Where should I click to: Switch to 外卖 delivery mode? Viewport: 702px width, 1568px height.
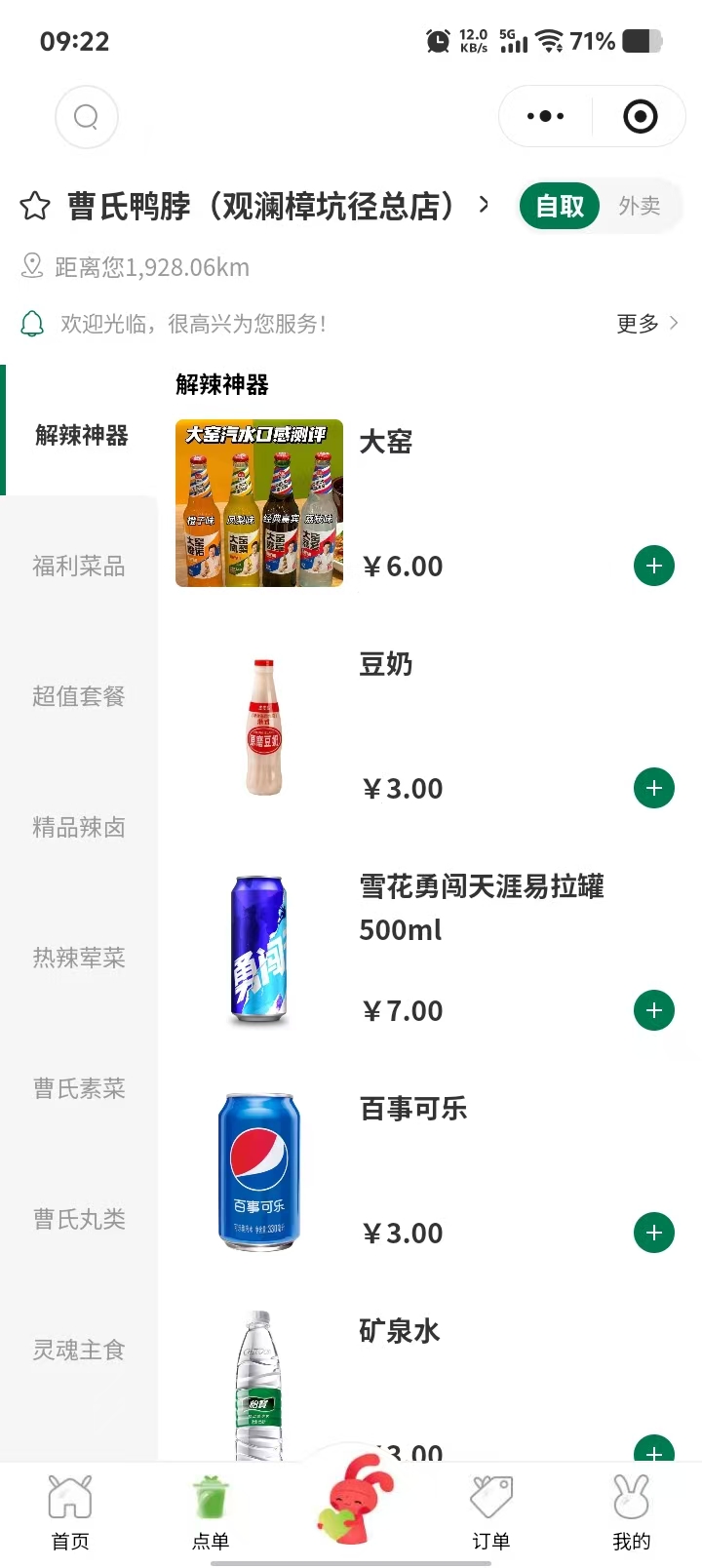pos(639,206)
